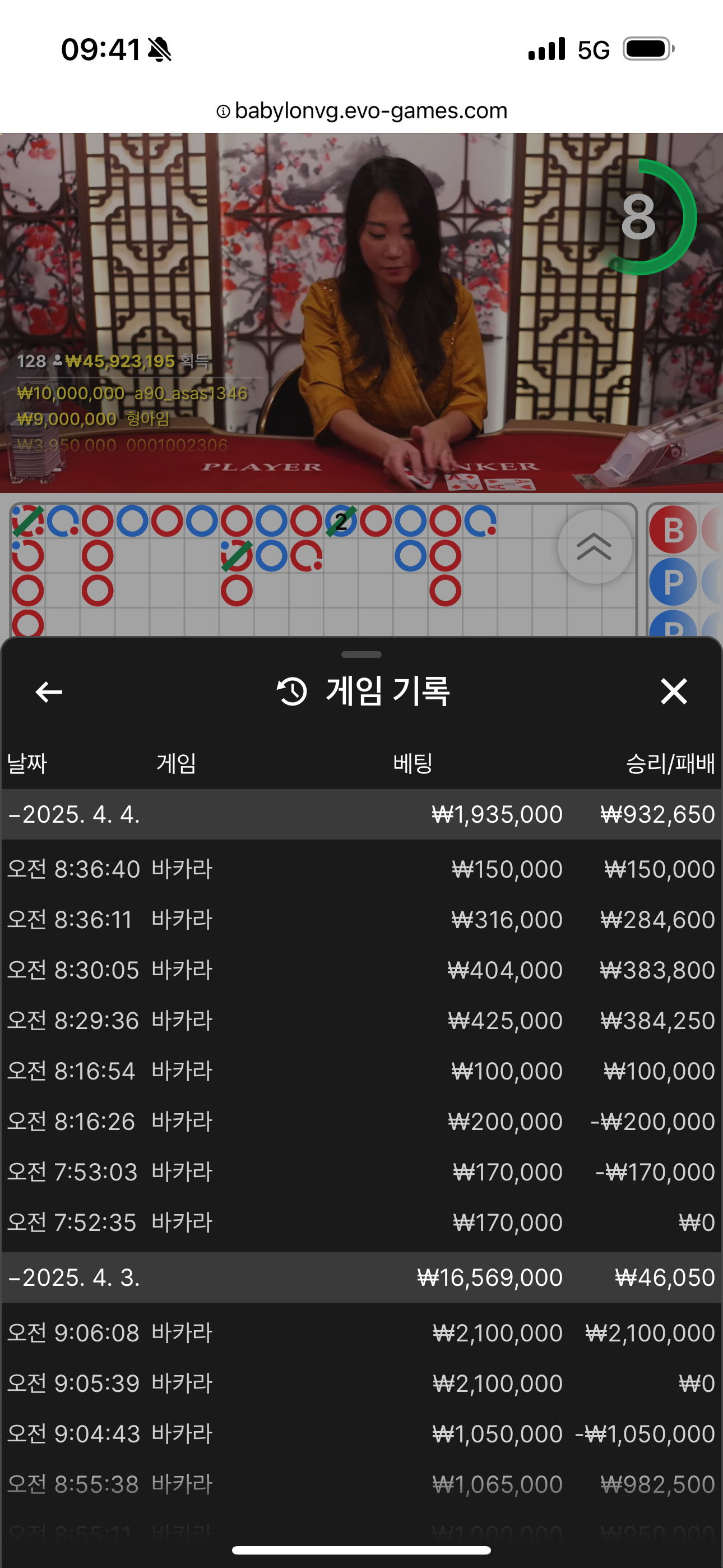Tap the browser address babylonvg.evo-games.com
The image size is (723, 1568).
point(361,111)
